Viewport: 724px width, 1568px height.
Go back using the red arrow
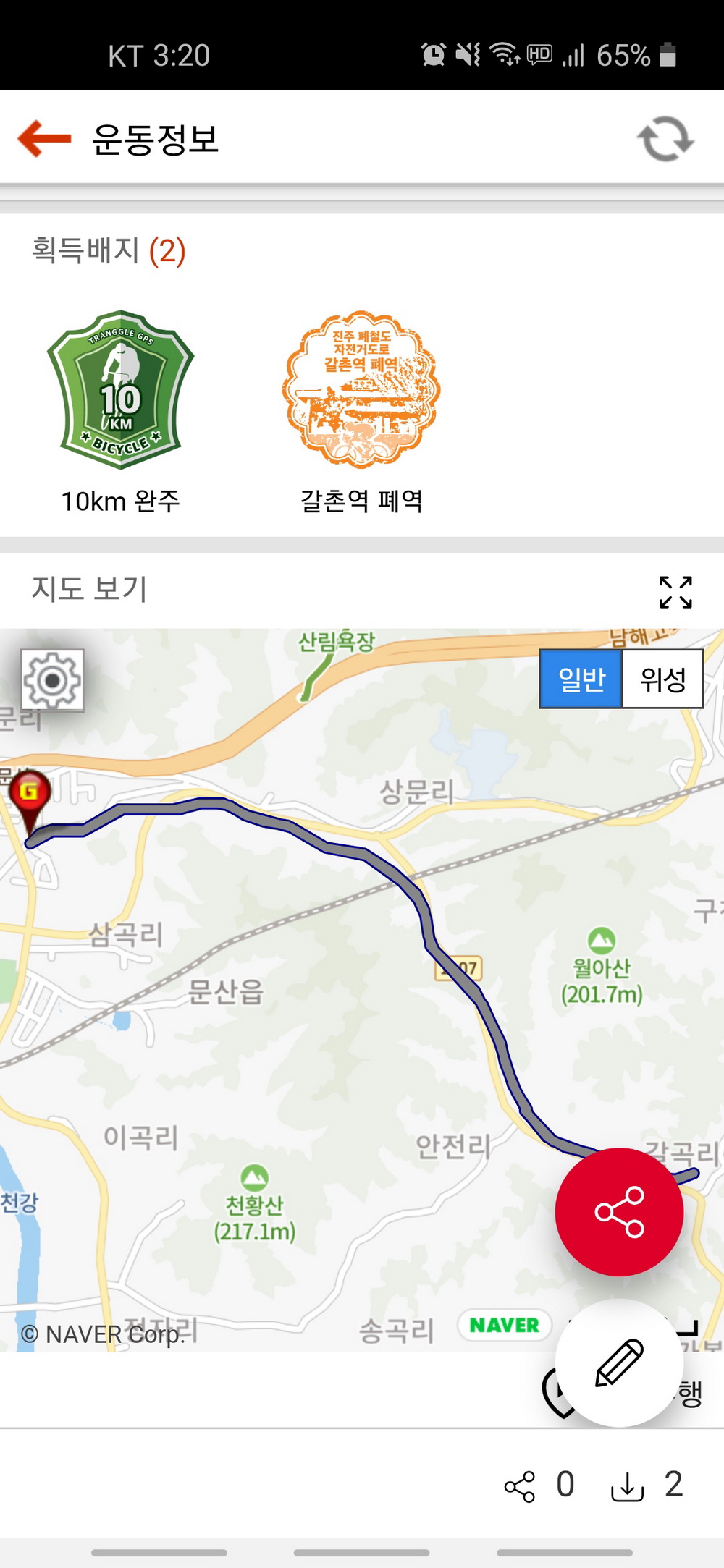click(x=44, y=138)
